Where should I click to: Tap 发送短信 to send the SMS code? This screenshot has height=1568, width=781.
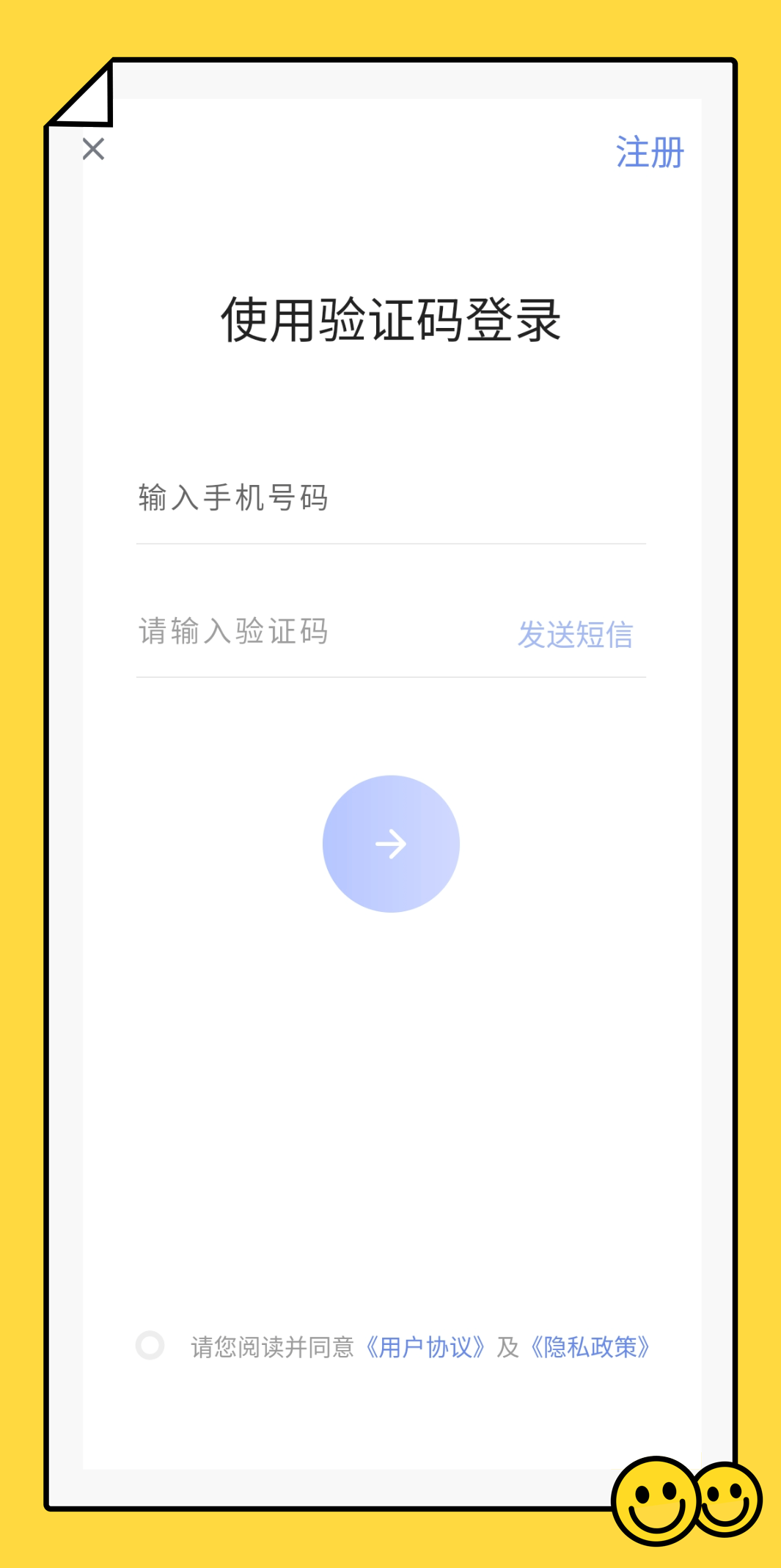[575, 635]
